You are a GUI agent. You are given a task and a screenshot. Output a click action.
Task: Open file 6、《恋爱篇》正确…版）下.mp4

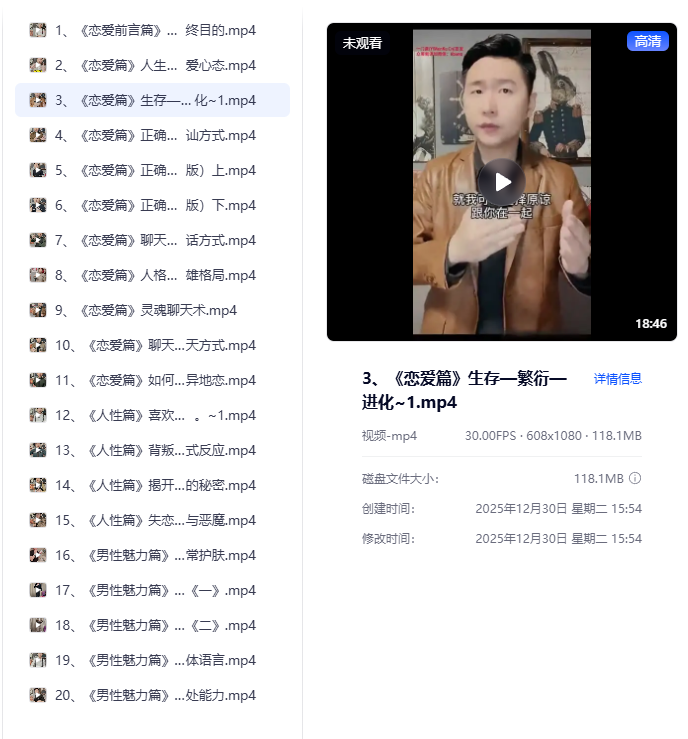pyautogui.click(x=155, y=205)
